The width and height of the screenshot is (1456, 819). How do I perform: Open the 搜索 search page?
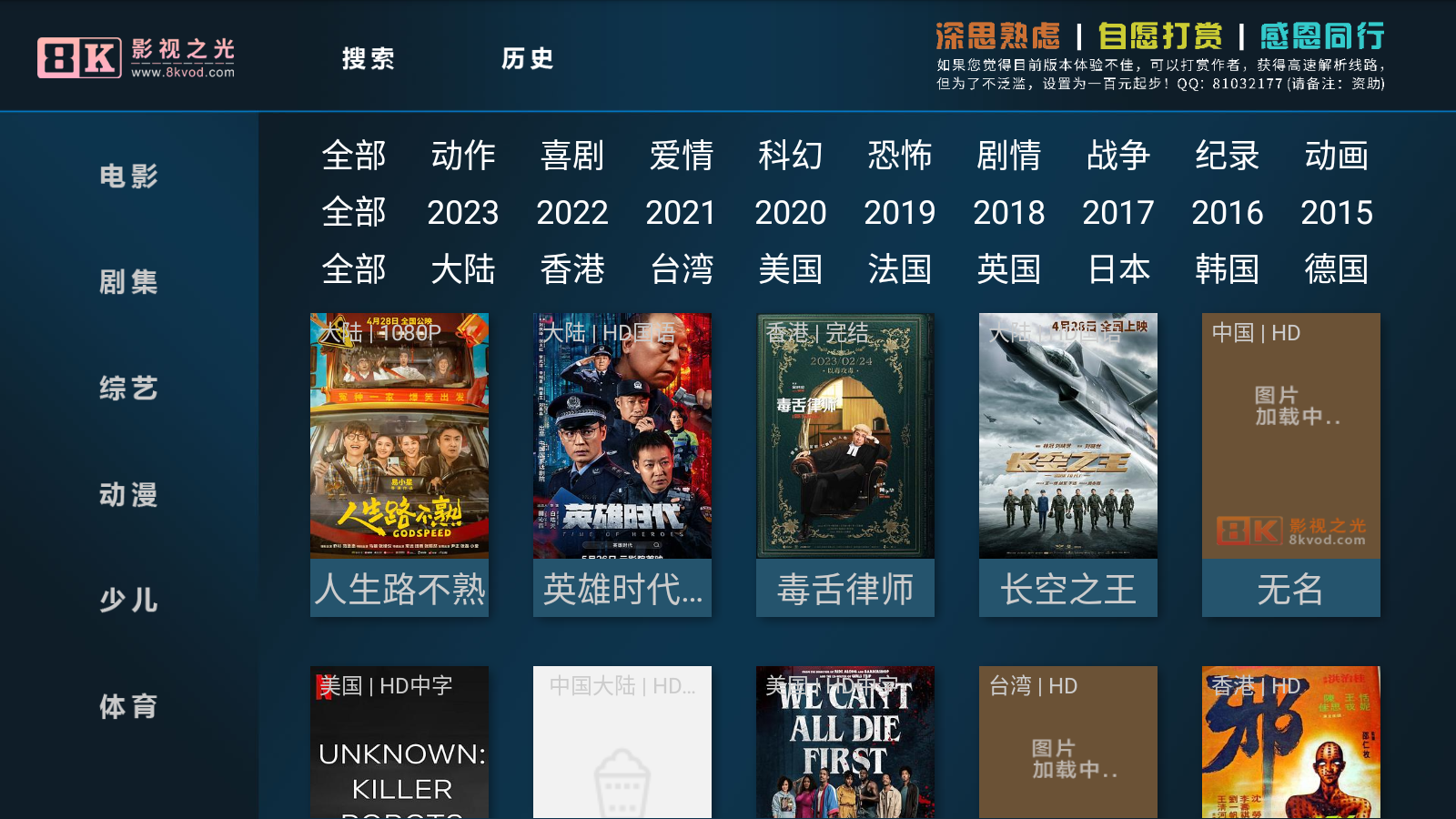click(x=368, y=59)
